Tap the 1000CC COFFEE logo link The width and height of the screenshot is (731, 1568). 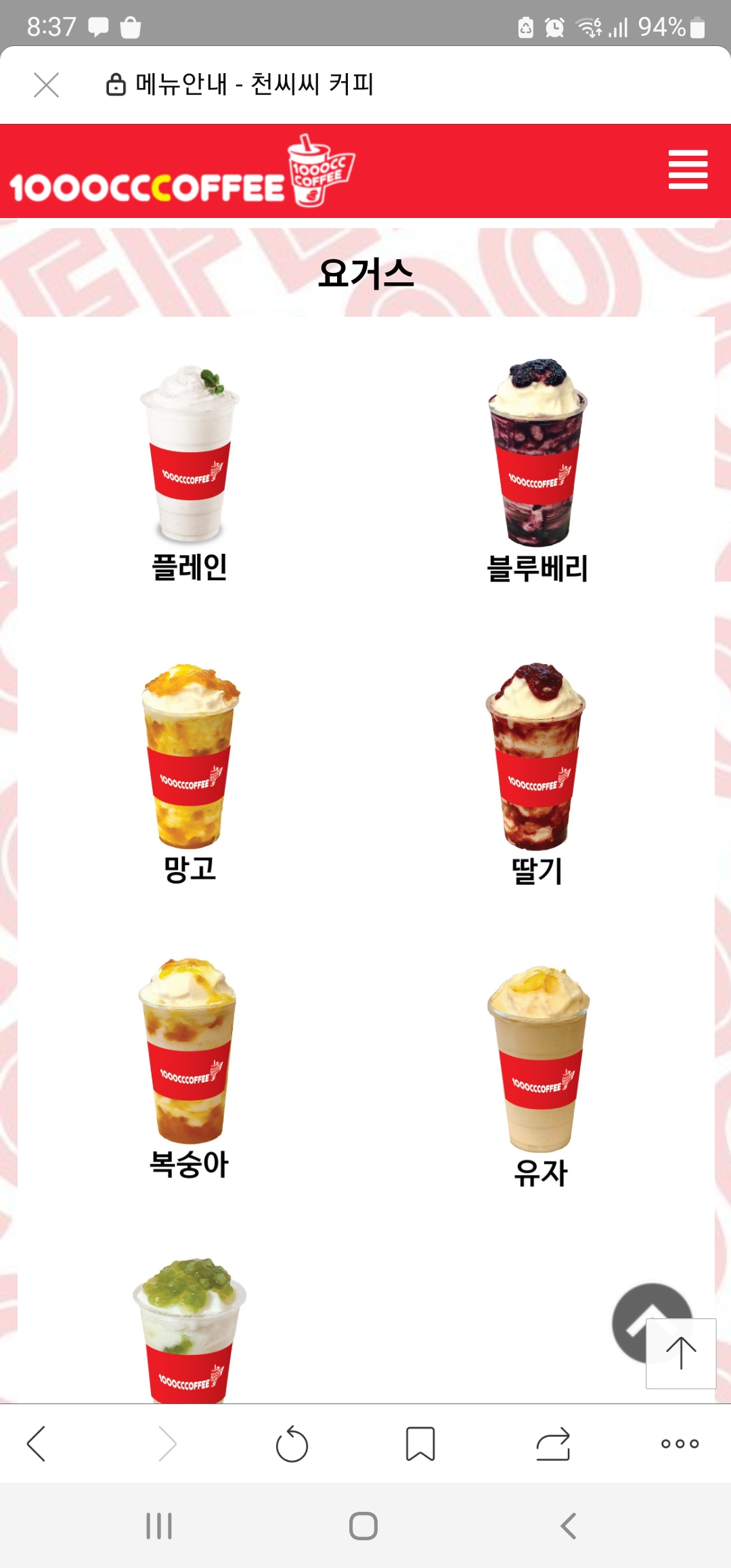pyautogui.click(x=181, y=173)
